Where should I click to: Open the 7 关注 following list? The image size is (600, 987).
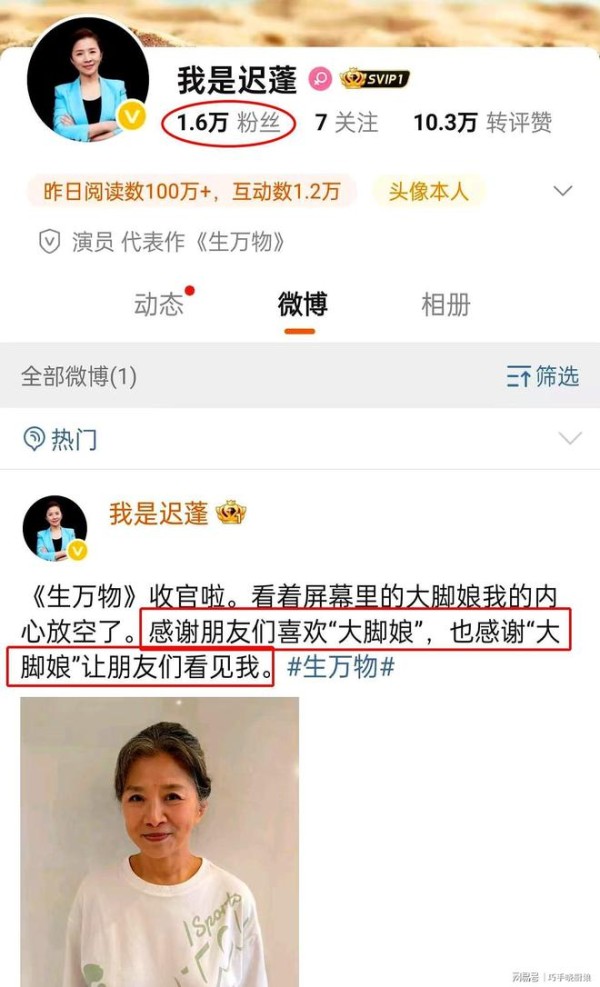point(346,123)
